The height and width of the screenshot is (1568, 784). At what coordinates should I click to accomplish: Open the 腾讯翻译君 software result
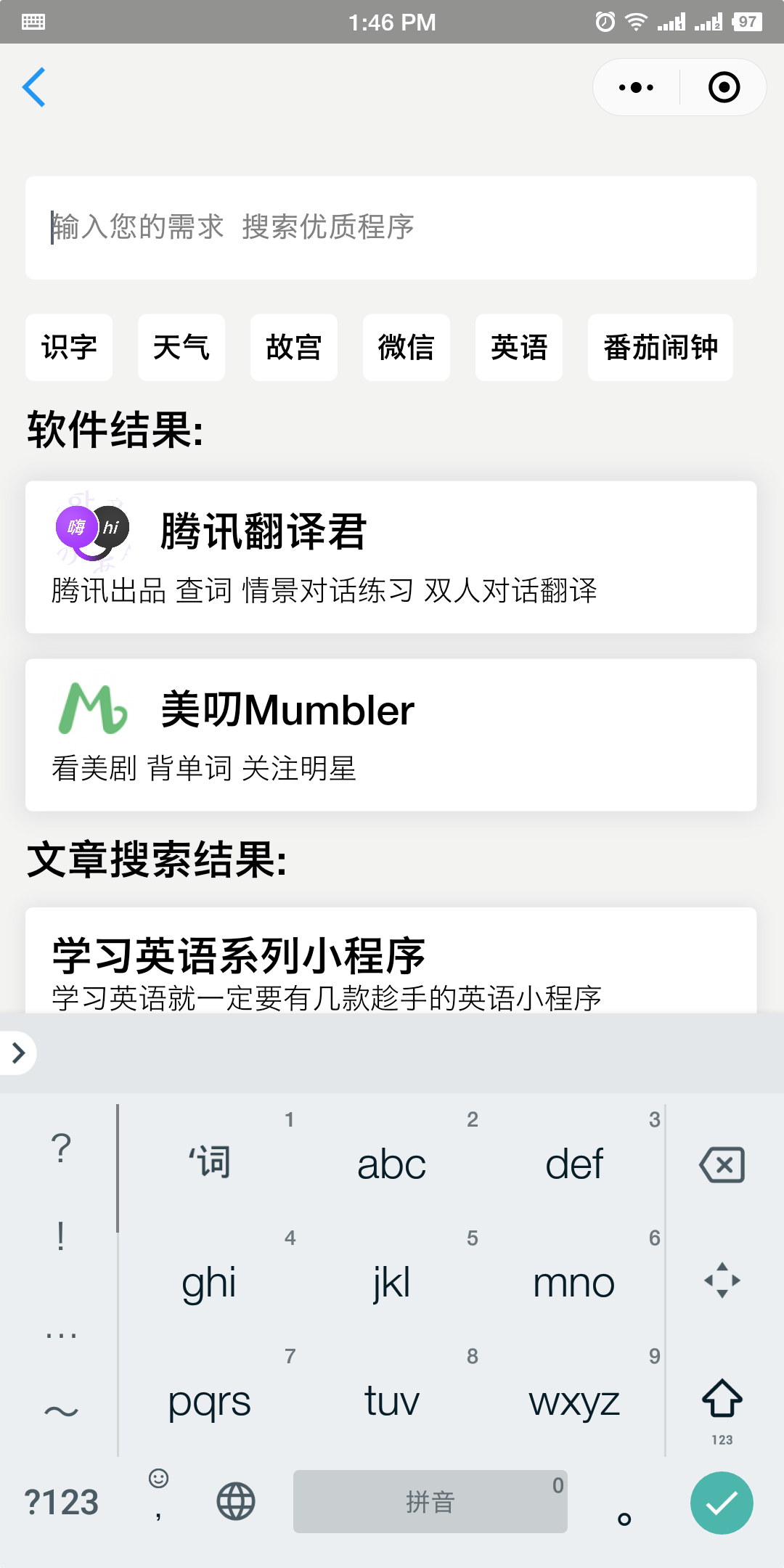pyautogui.click(x=391, y=557)
